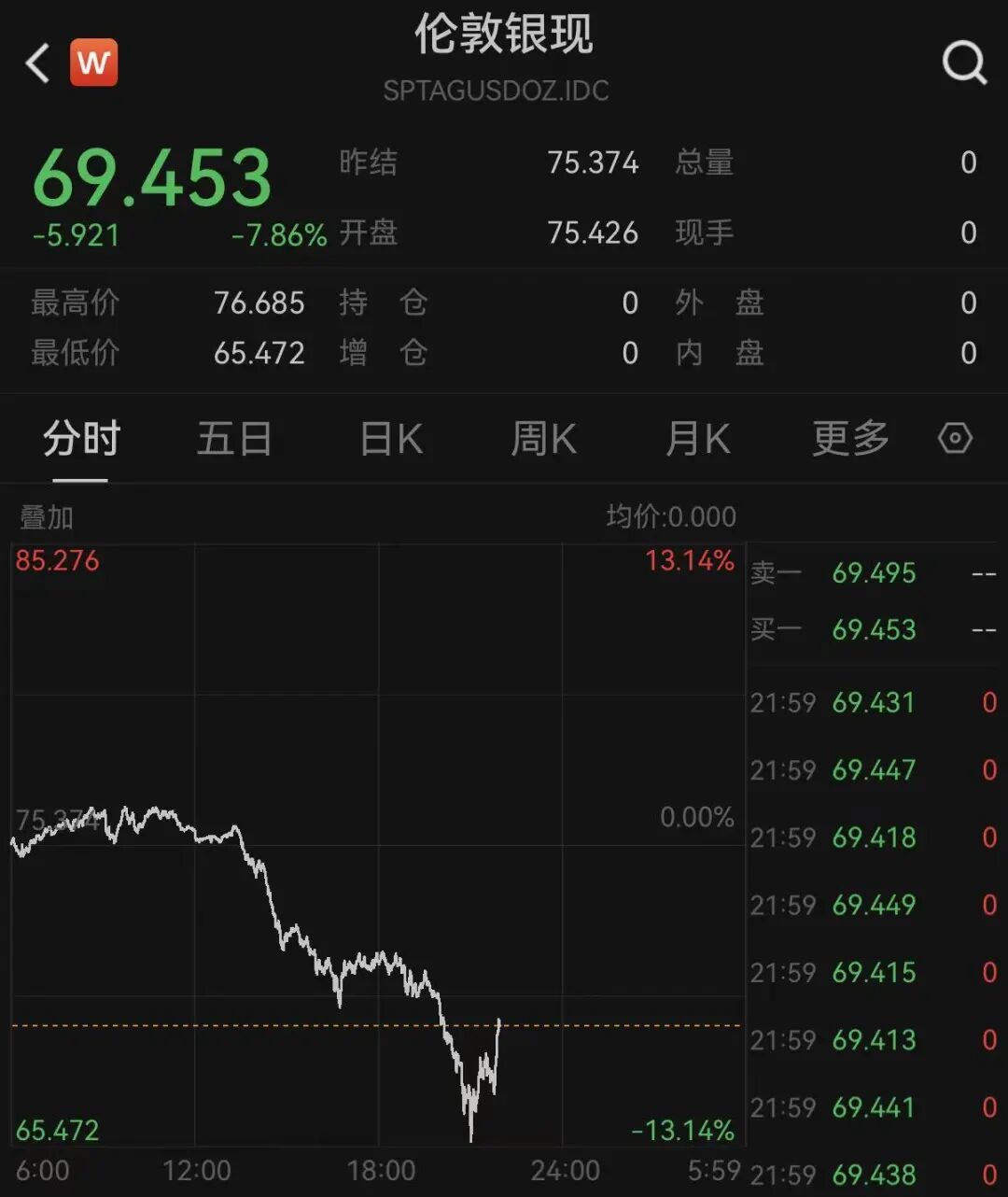Viewport: 1008px width, 1197px height.
Task: Open the 更多 chart options
Action: [850, 439]
